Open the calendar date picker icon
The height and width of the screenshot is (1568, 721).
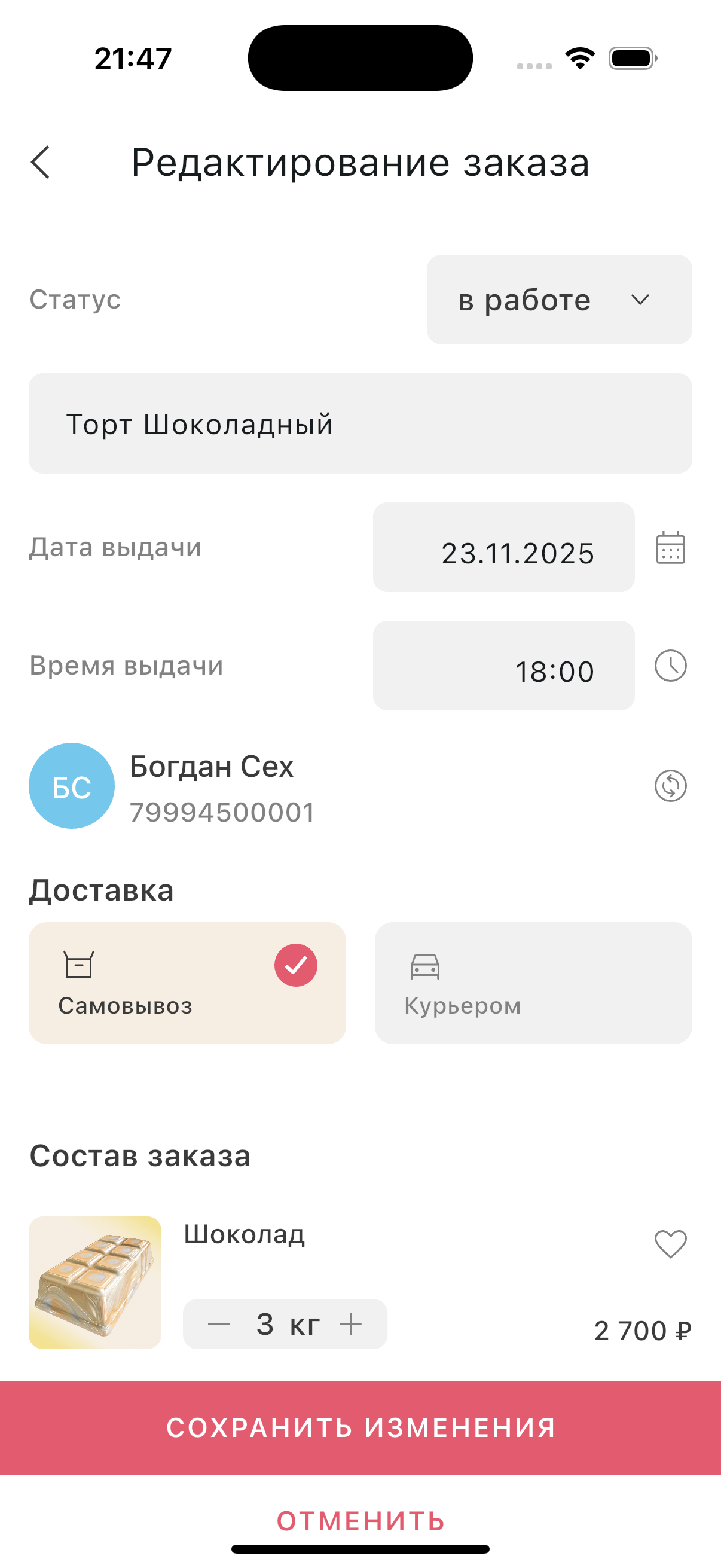671,548
